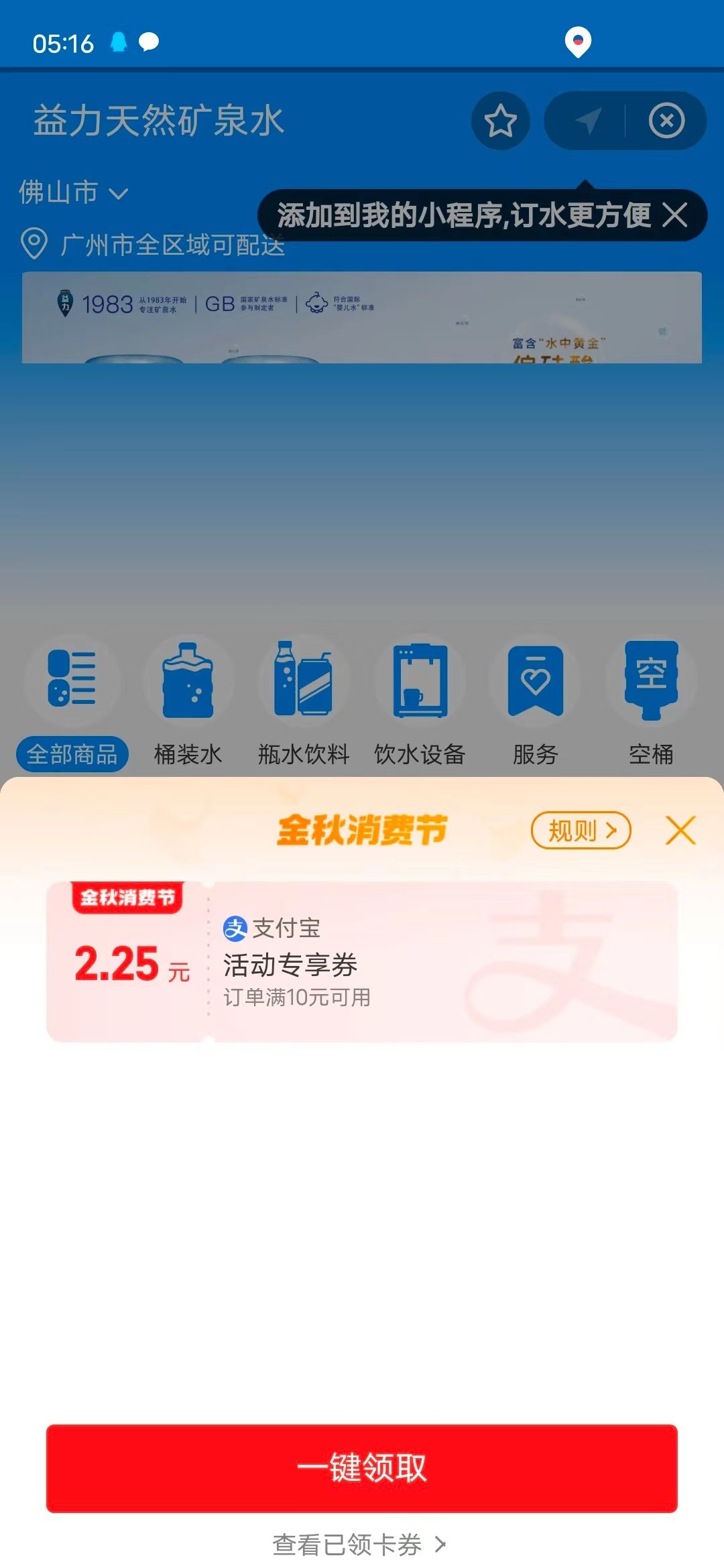
Task: Favorite this mini program with the star
Action: coord(500,121)
